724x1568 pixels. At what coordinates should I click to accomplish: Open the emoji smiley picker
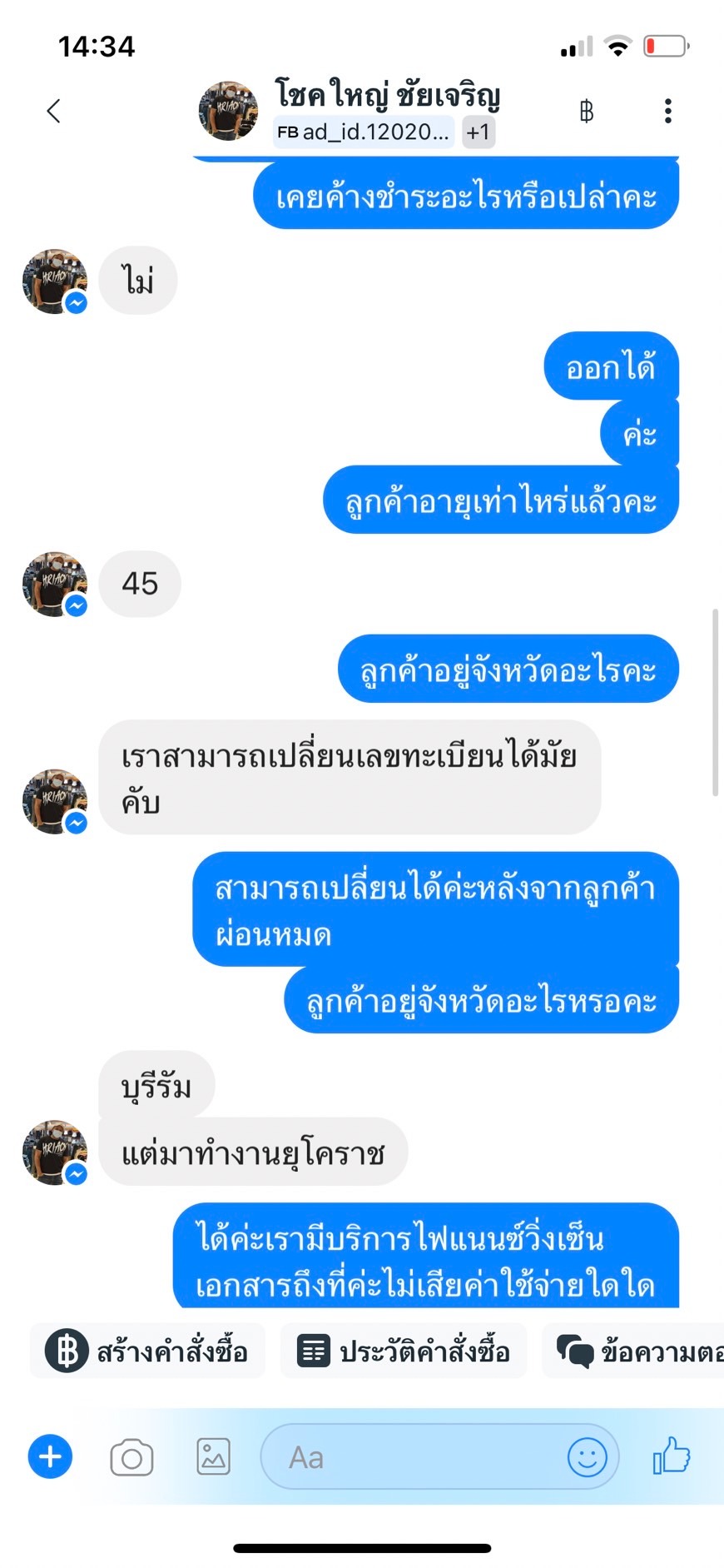(587, 1457)
